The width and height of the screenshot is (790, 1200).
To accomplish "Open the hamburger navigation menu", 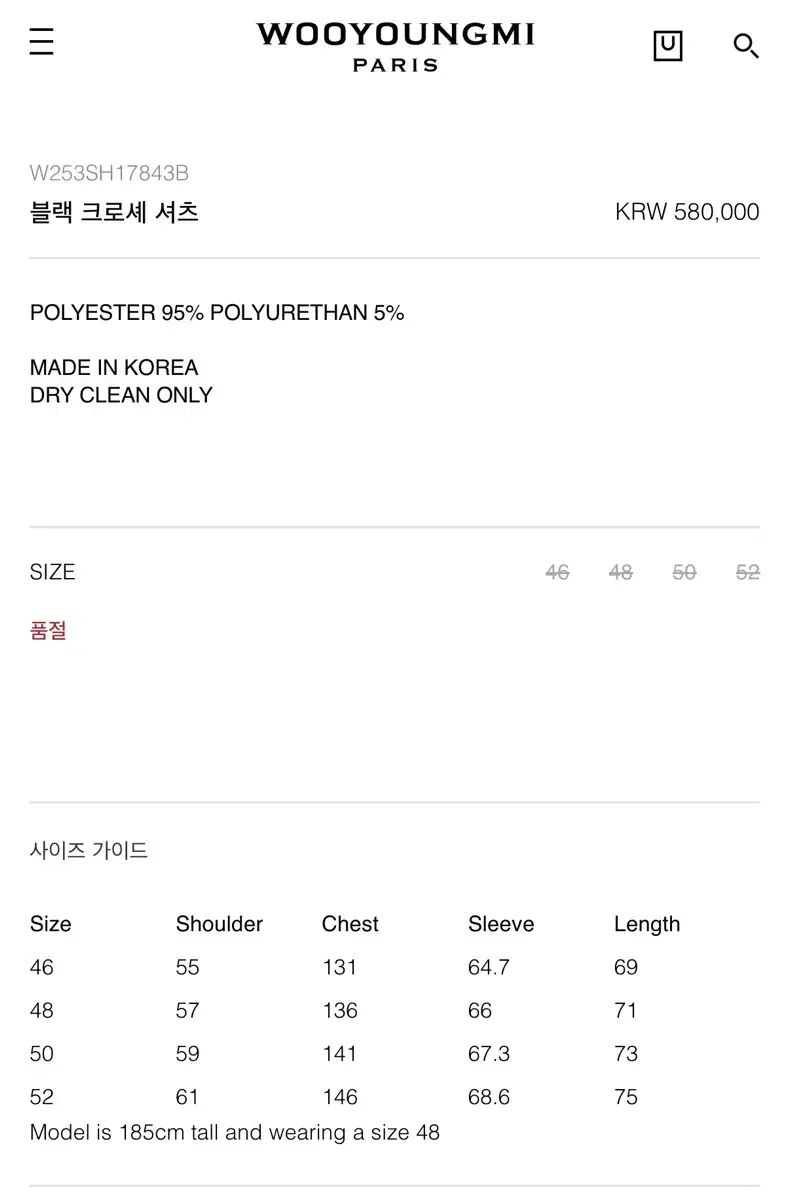I will pos(42,42).
